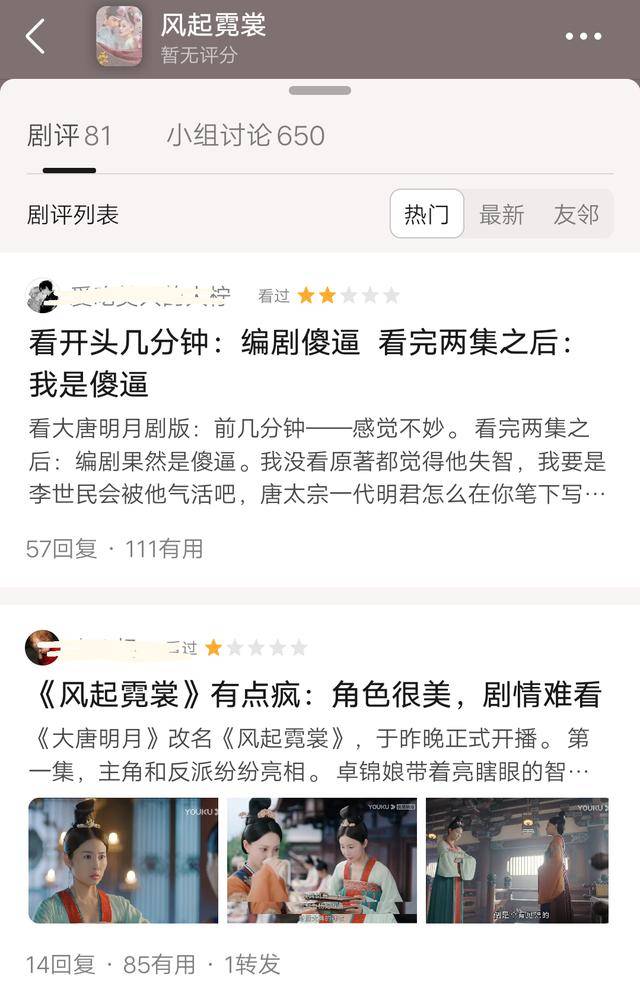
Task: Sort reviews by 最新
Action: coord(501,214)
